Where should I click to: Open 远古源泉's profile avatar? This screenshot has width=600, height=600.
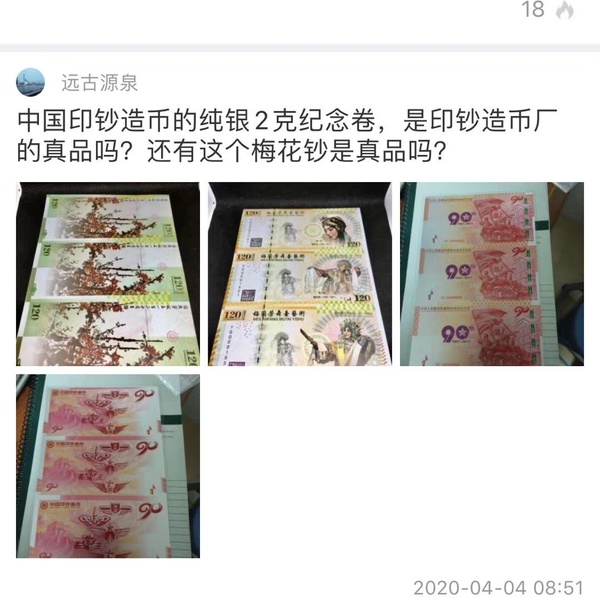tap(32, 81)
